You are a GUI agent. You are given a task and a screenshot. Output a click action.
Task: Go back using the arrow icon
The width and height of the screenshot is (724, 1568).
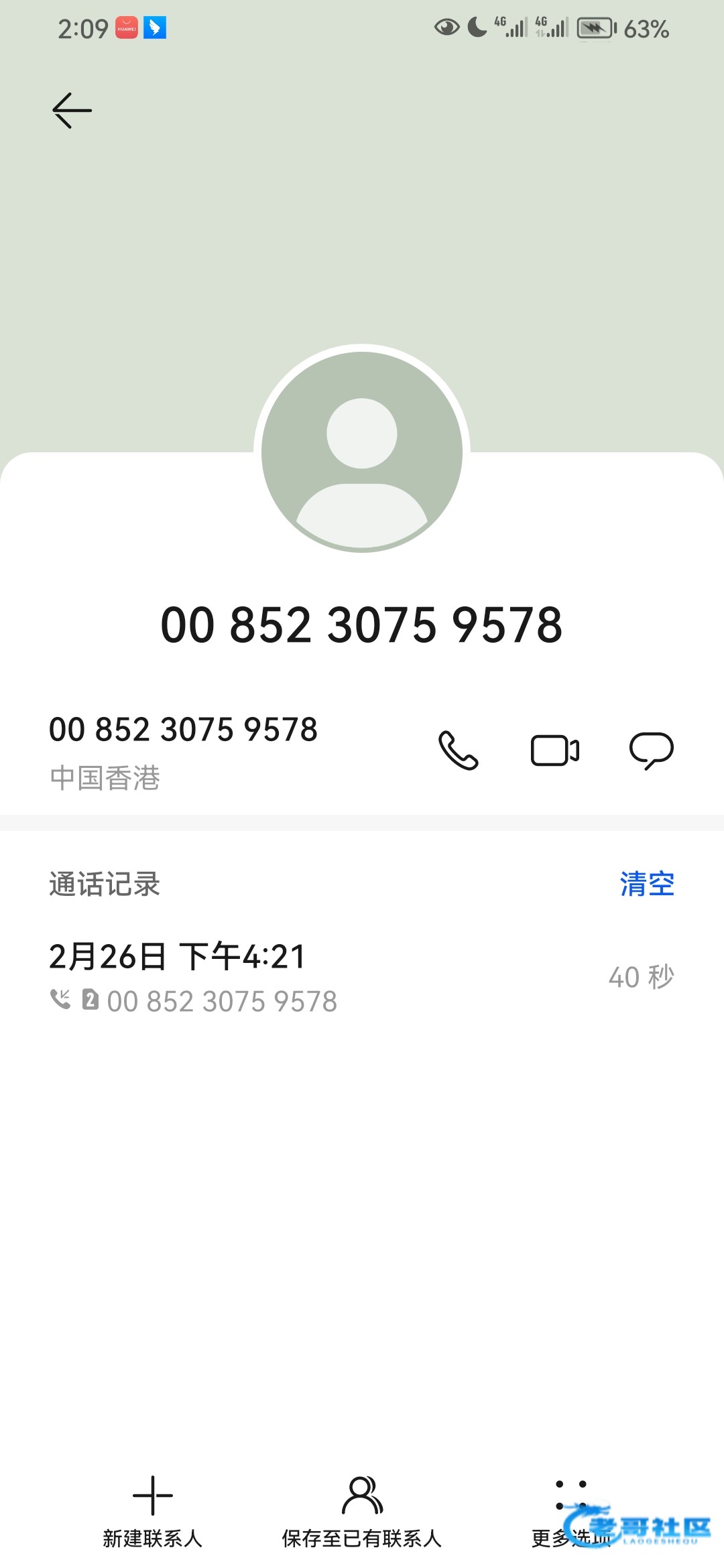72,111
